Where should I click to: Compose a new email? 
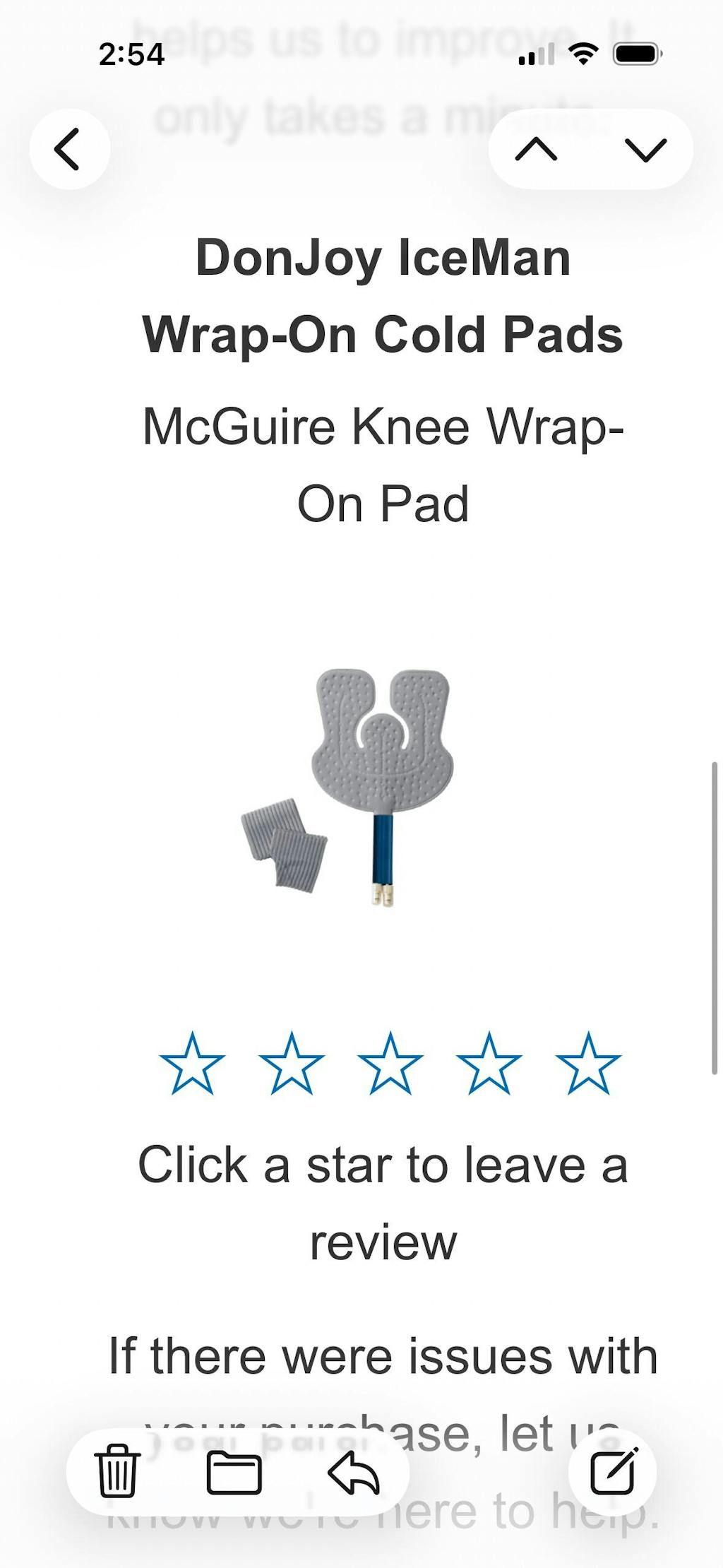613,1471
